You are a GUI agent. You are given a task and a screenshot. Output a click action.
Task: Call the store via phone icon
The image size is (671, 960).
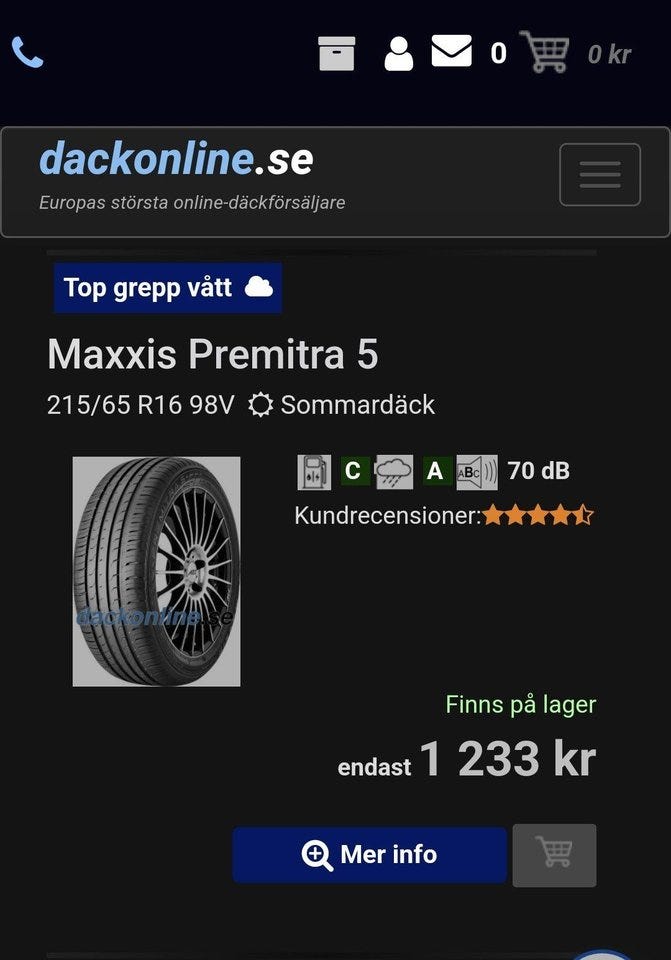pyautogui.click(x=27, y=52)
